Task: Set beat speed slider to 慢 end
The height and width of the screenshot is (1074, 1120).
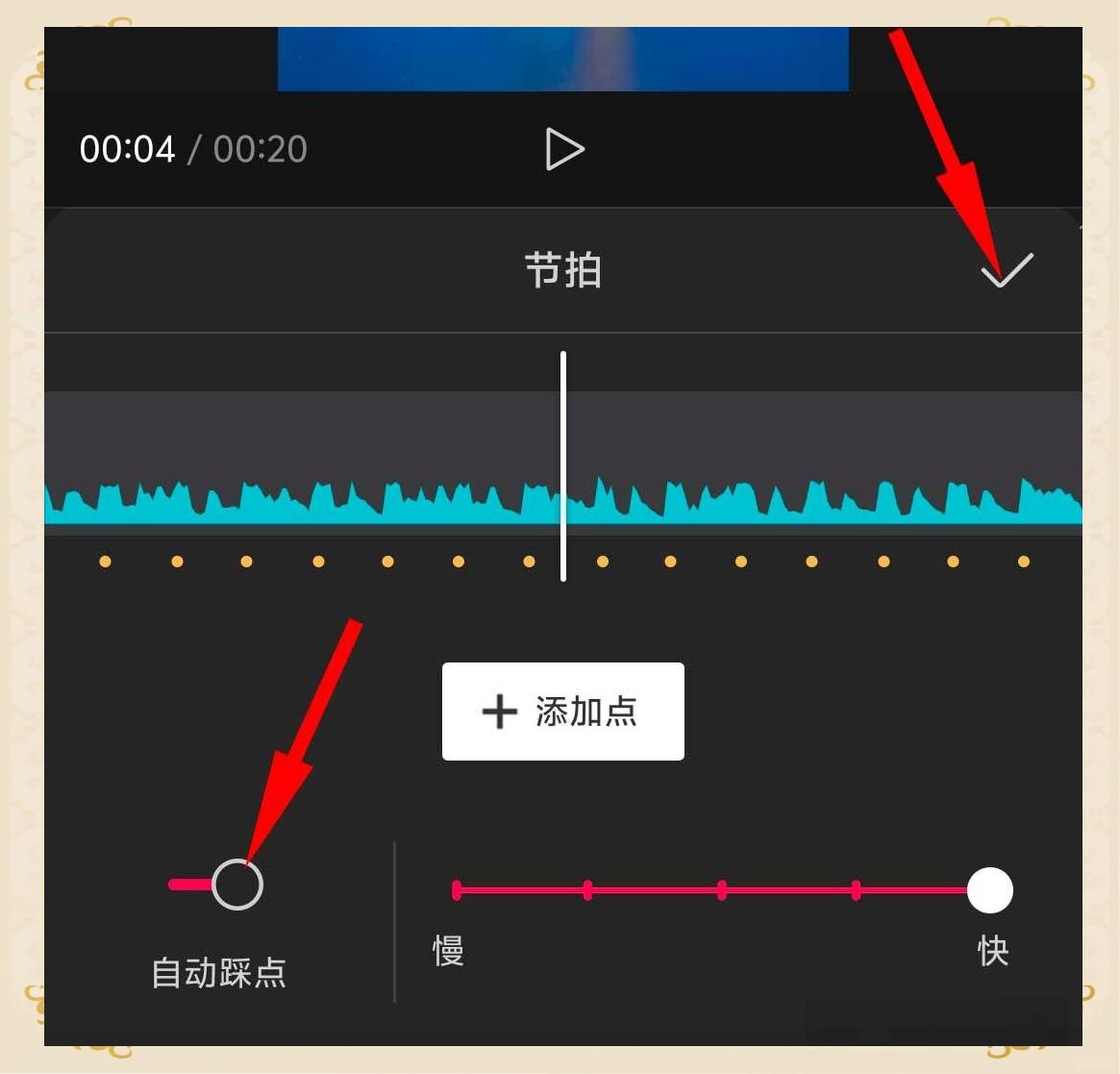Action: pos(457,890)
